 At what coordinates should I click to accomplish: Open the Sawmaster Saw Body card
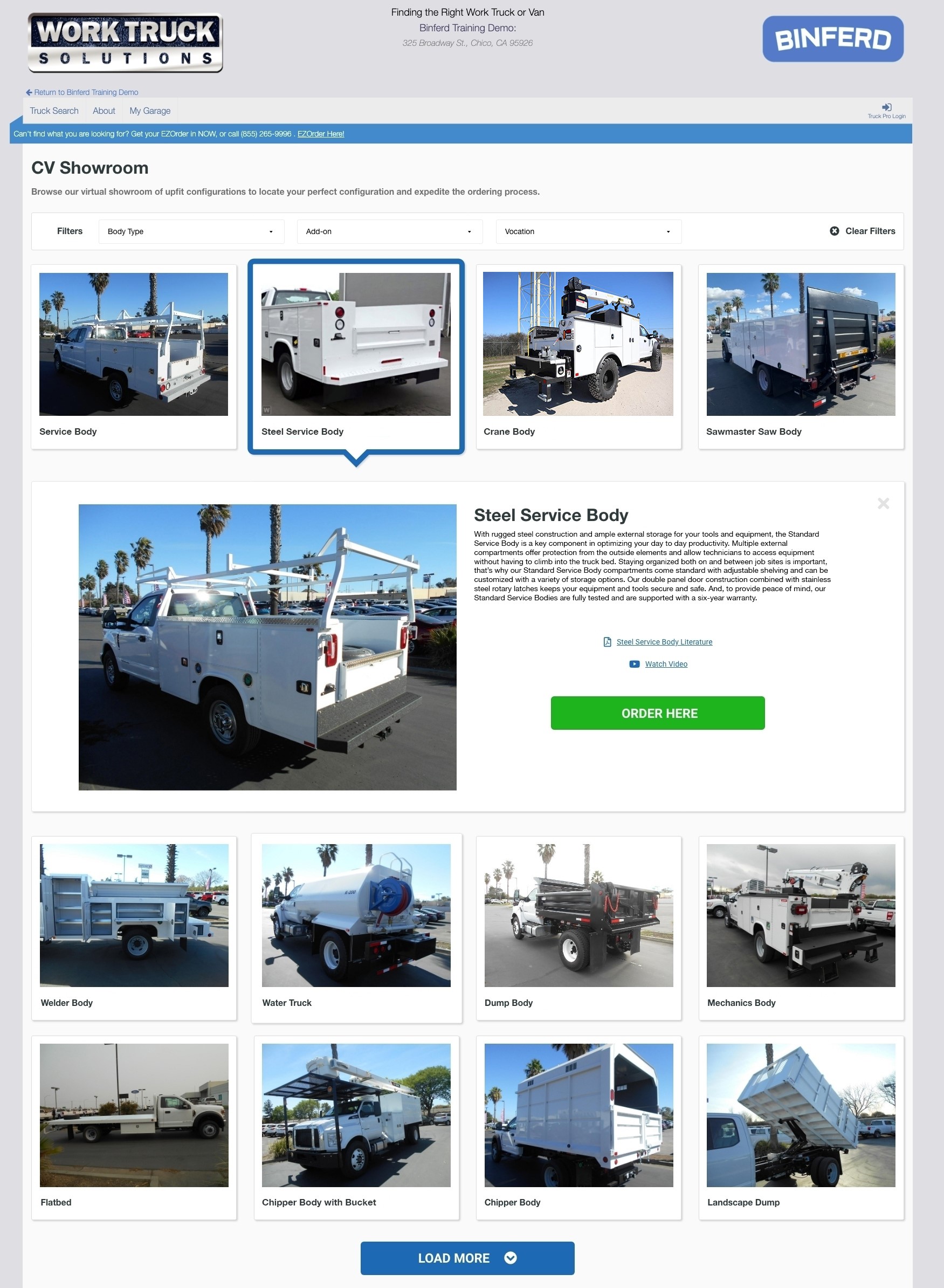coord(800,356)
